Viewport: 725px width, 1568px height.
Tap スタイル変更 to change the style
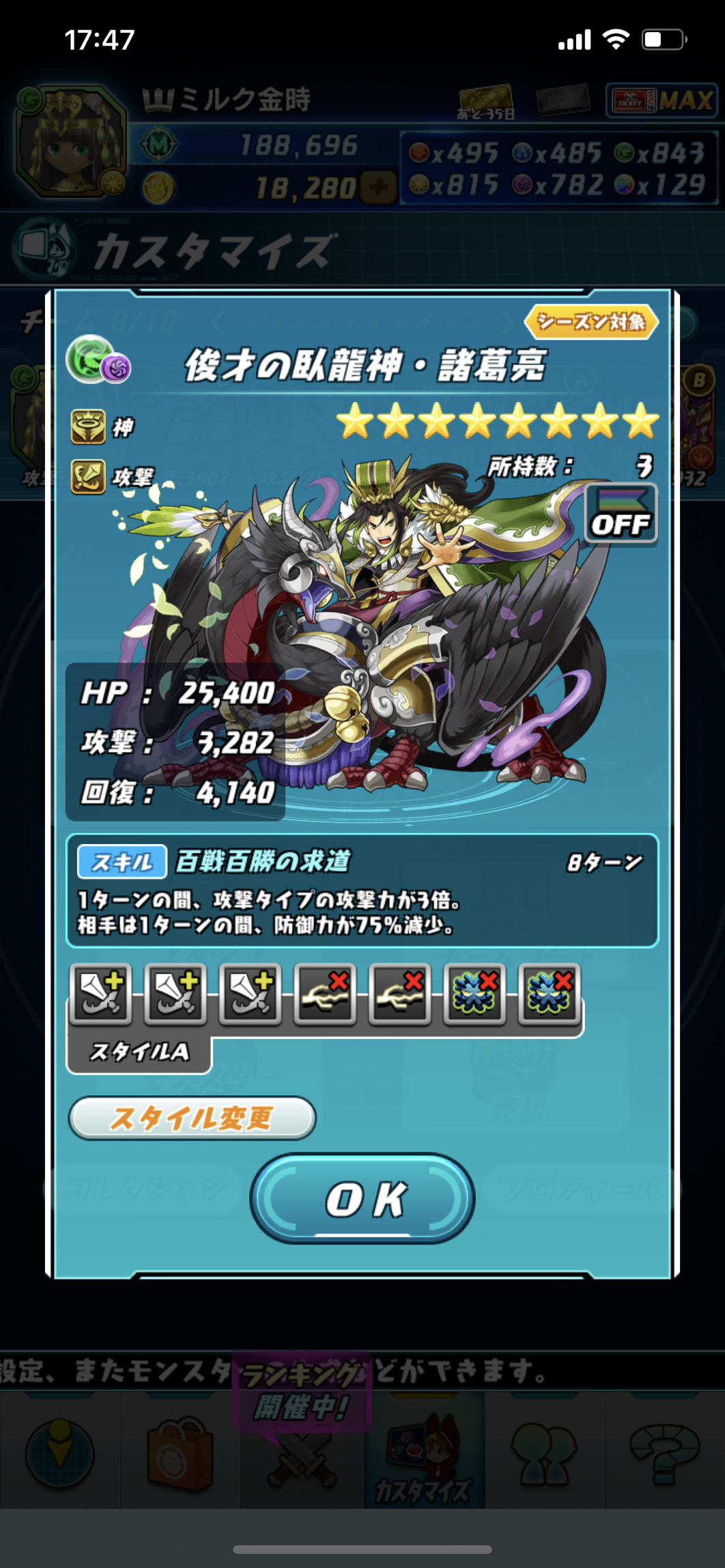(192, 1118)
